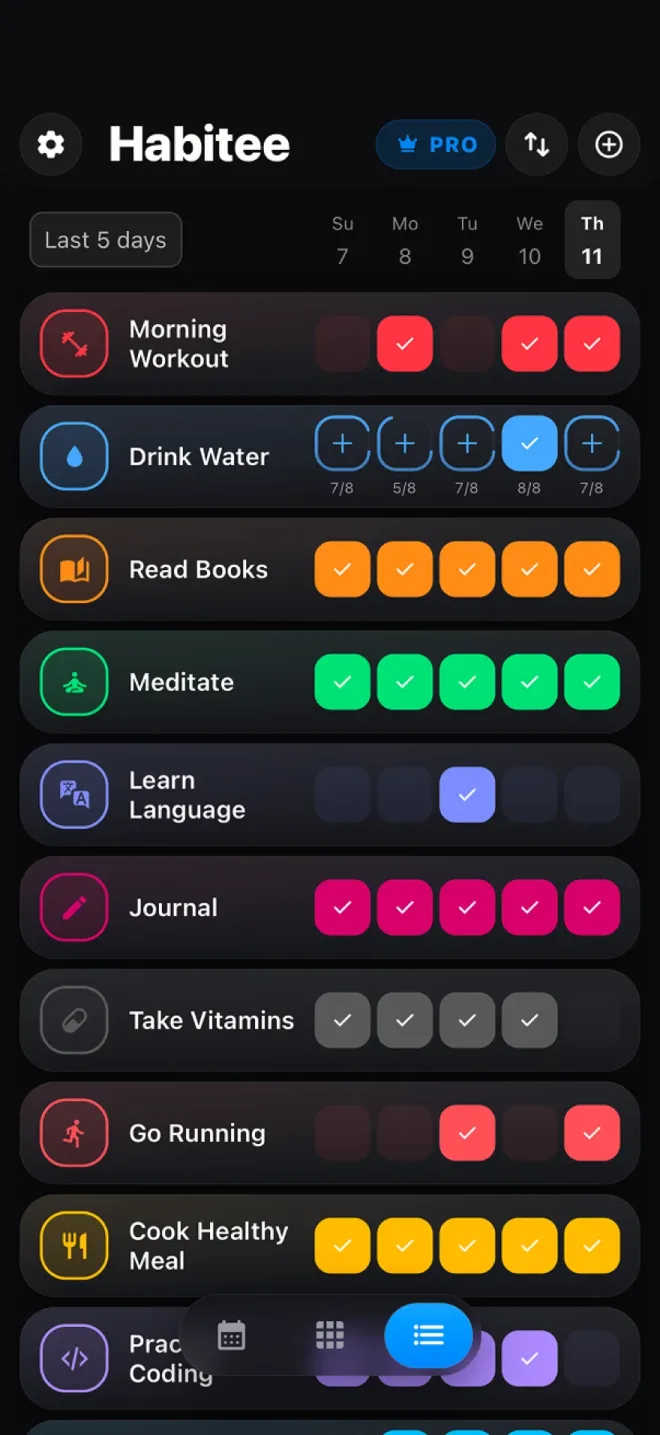Mark Go Running done for Wednesday 10

(530, 1133)
